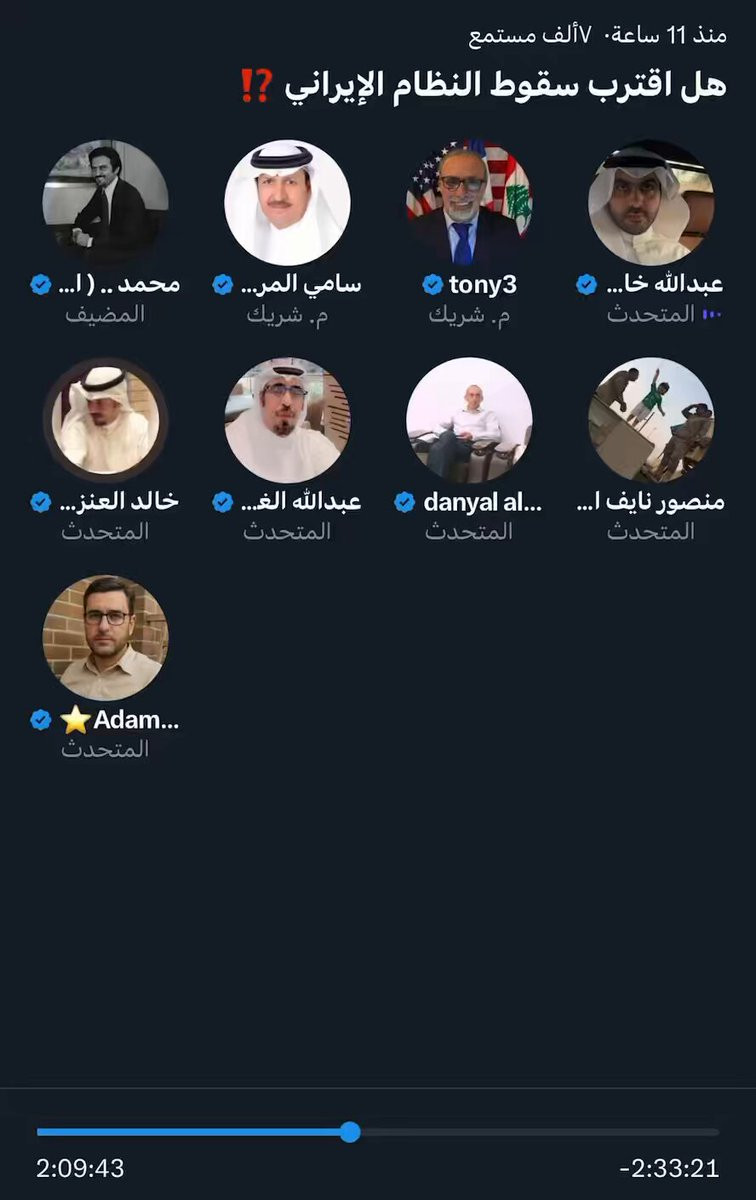
Task: Open tony3's co-host profile
Action: pyautogui.click(x=469, y=203)
